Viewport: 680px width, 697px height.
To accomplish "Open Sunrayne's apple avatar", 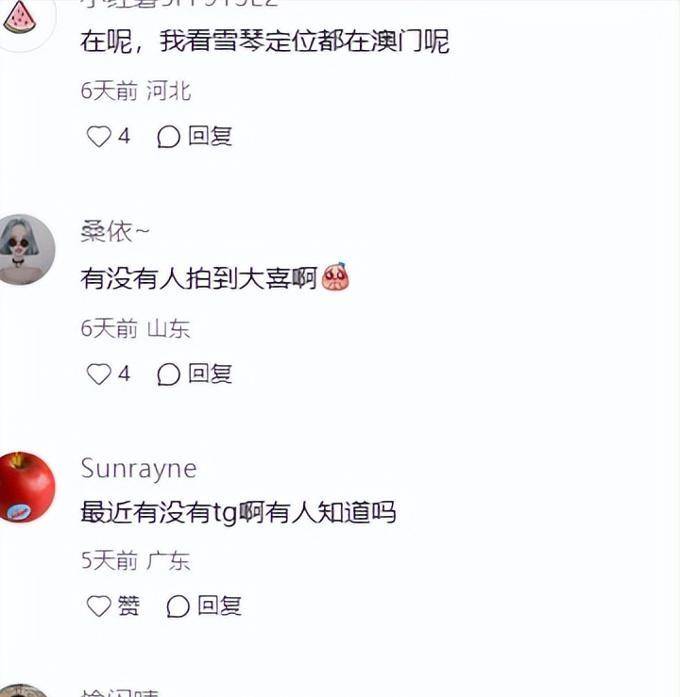I will tap(26, 487).
